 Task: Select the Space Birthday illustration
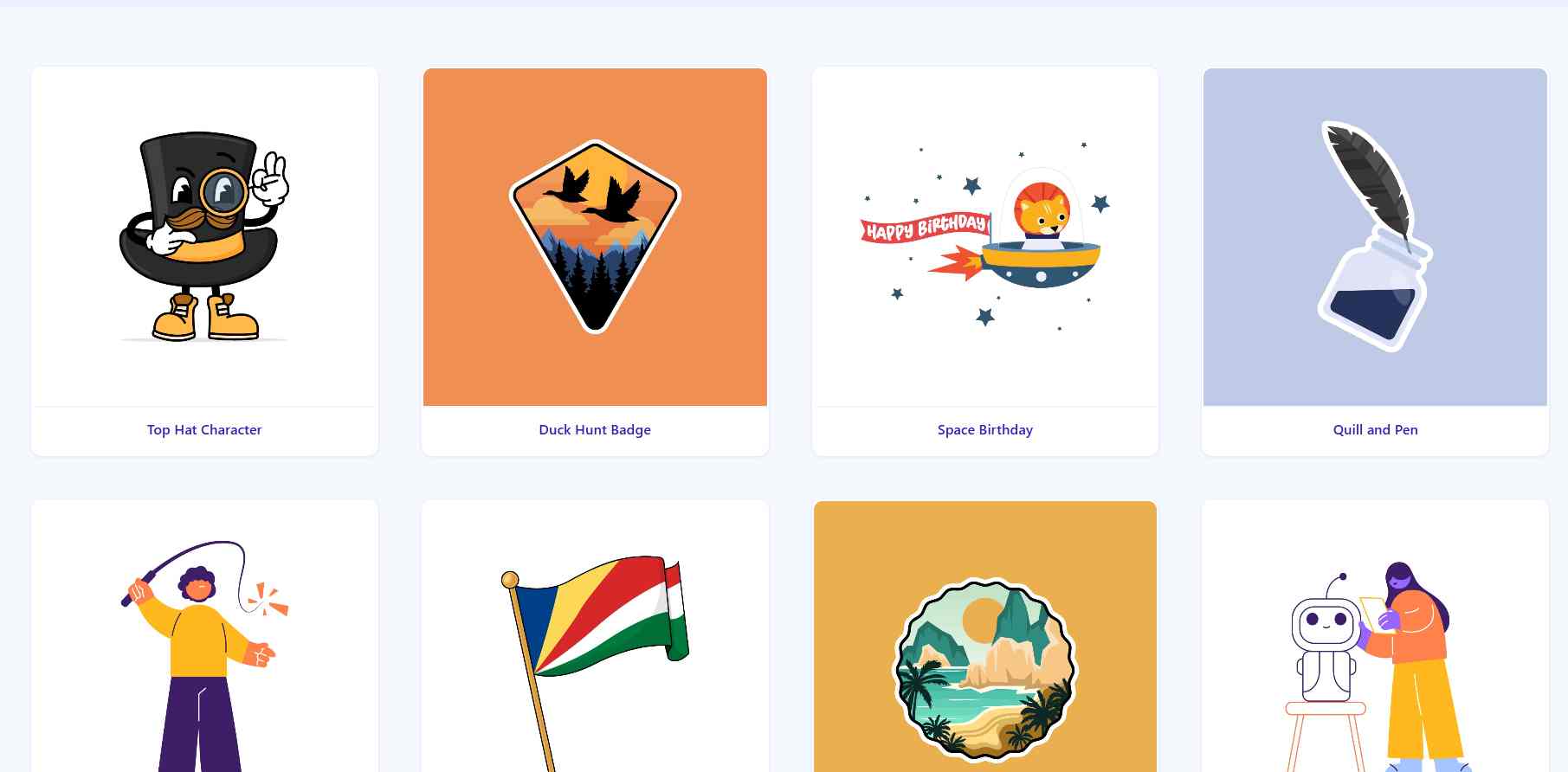(984, 237)
